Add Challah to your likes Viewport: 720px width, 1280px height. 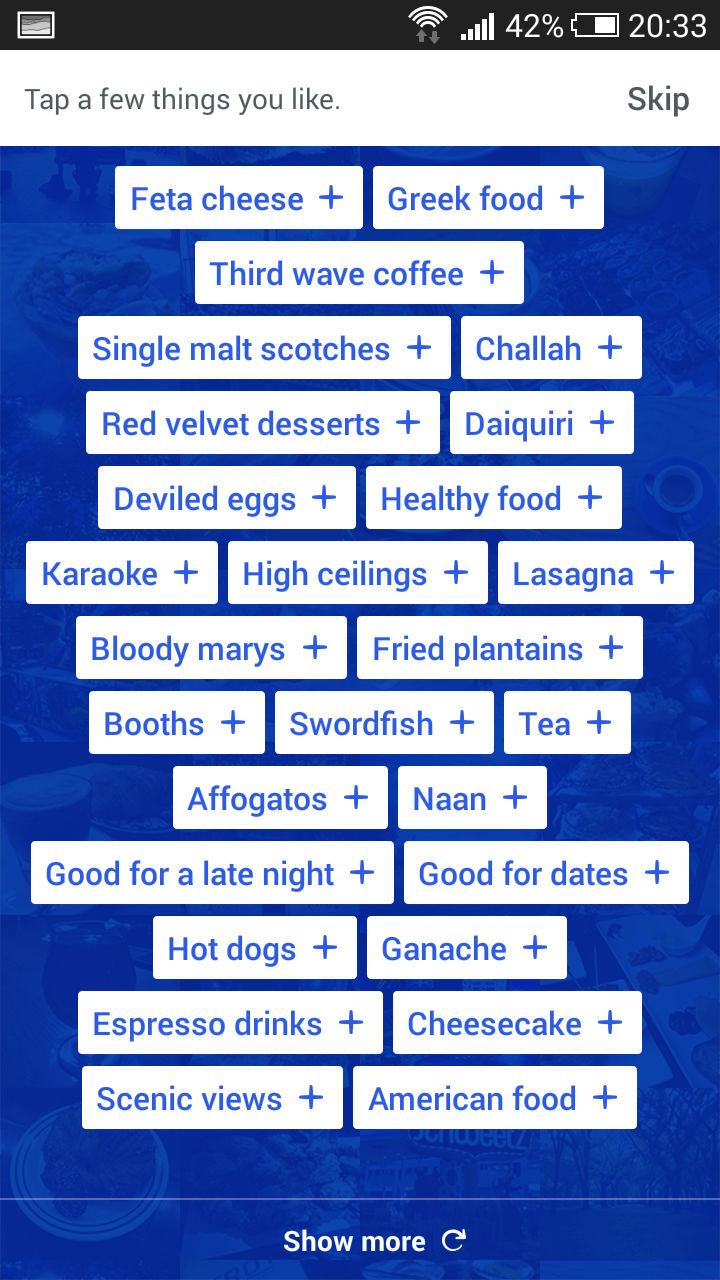[551, 348]
